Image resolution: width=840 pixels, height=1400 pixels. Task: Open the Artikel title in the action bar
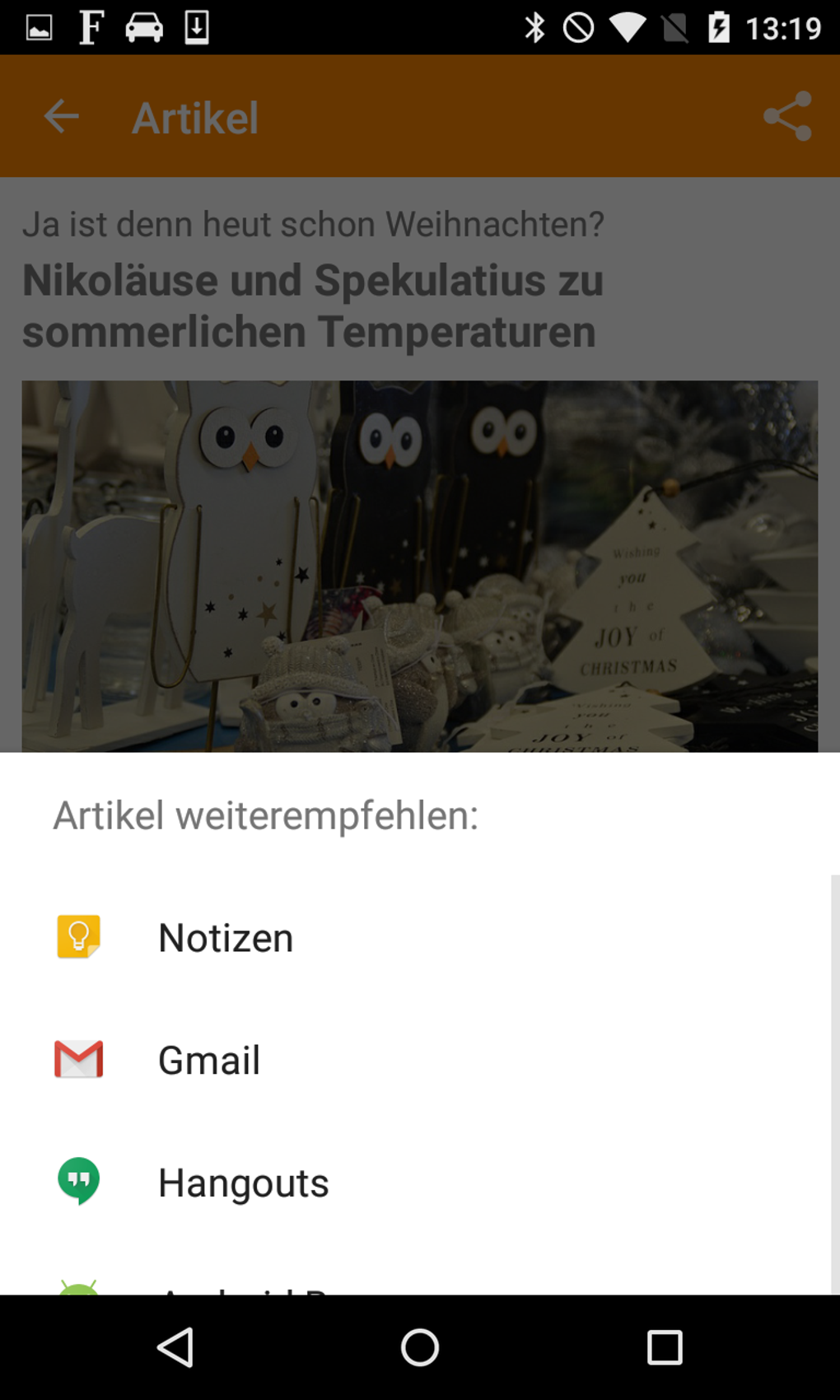(x=194, y=116)
